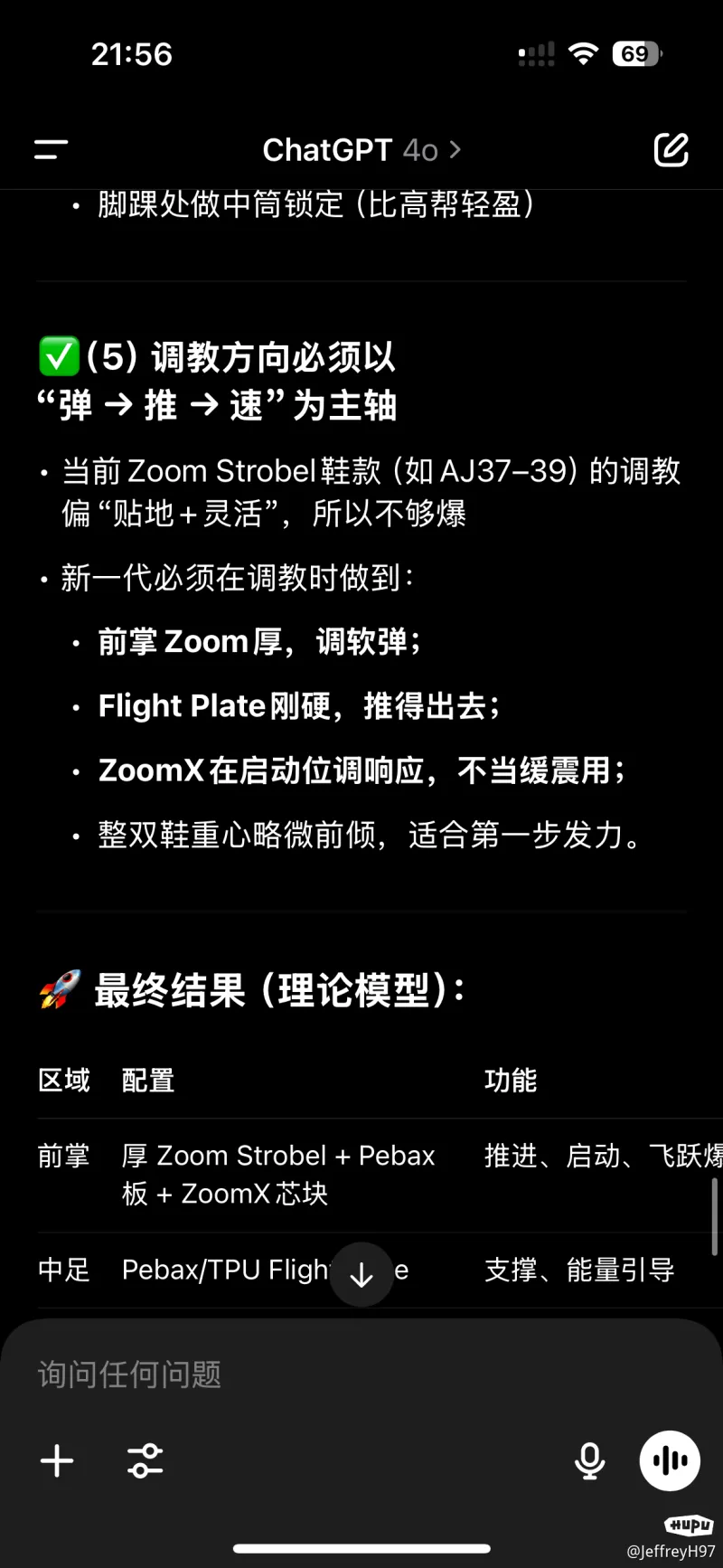Jump to the bottom of the conversation
This screenshot has width=723, height=1568.
coord(361,1274)
